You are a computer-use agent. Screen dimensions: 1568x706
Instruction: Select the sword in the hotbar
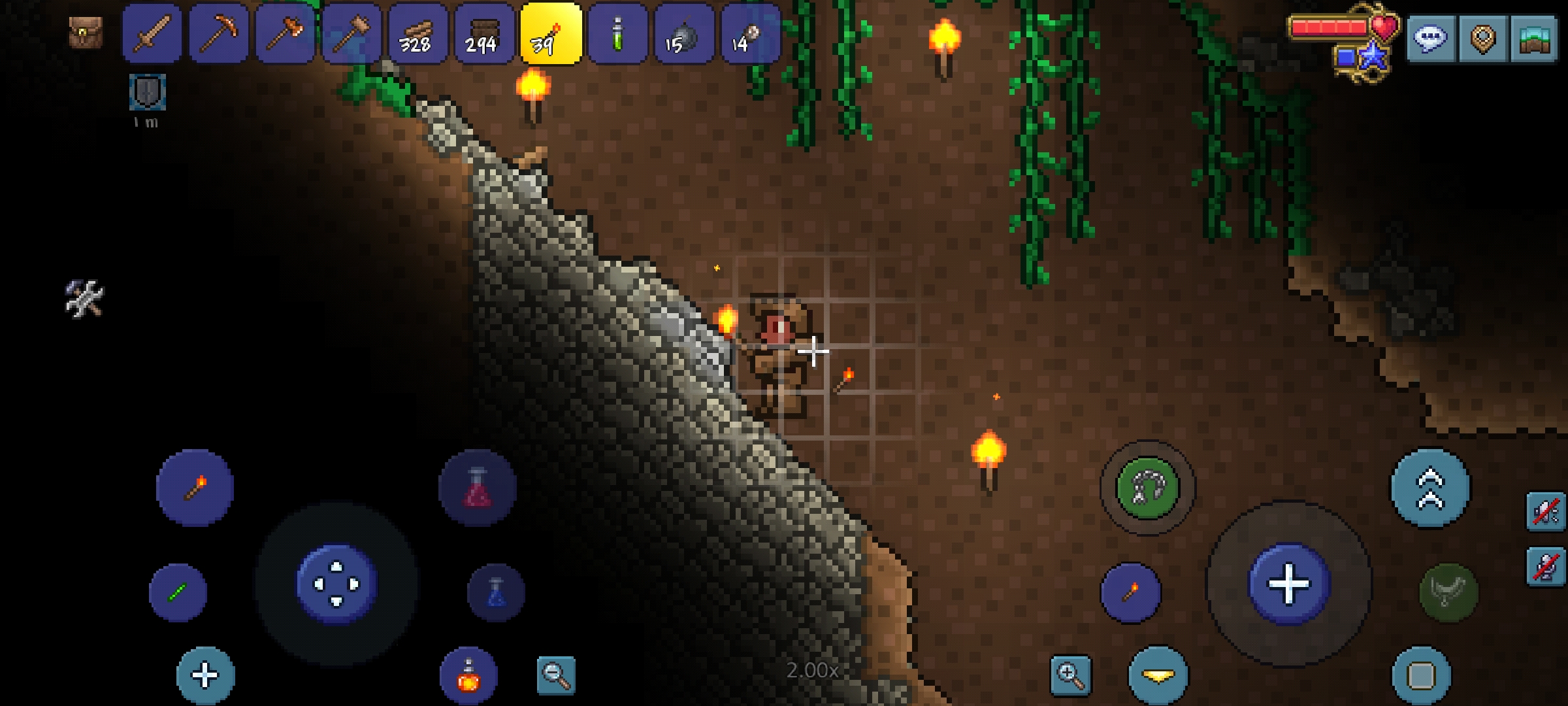(152, 34)
